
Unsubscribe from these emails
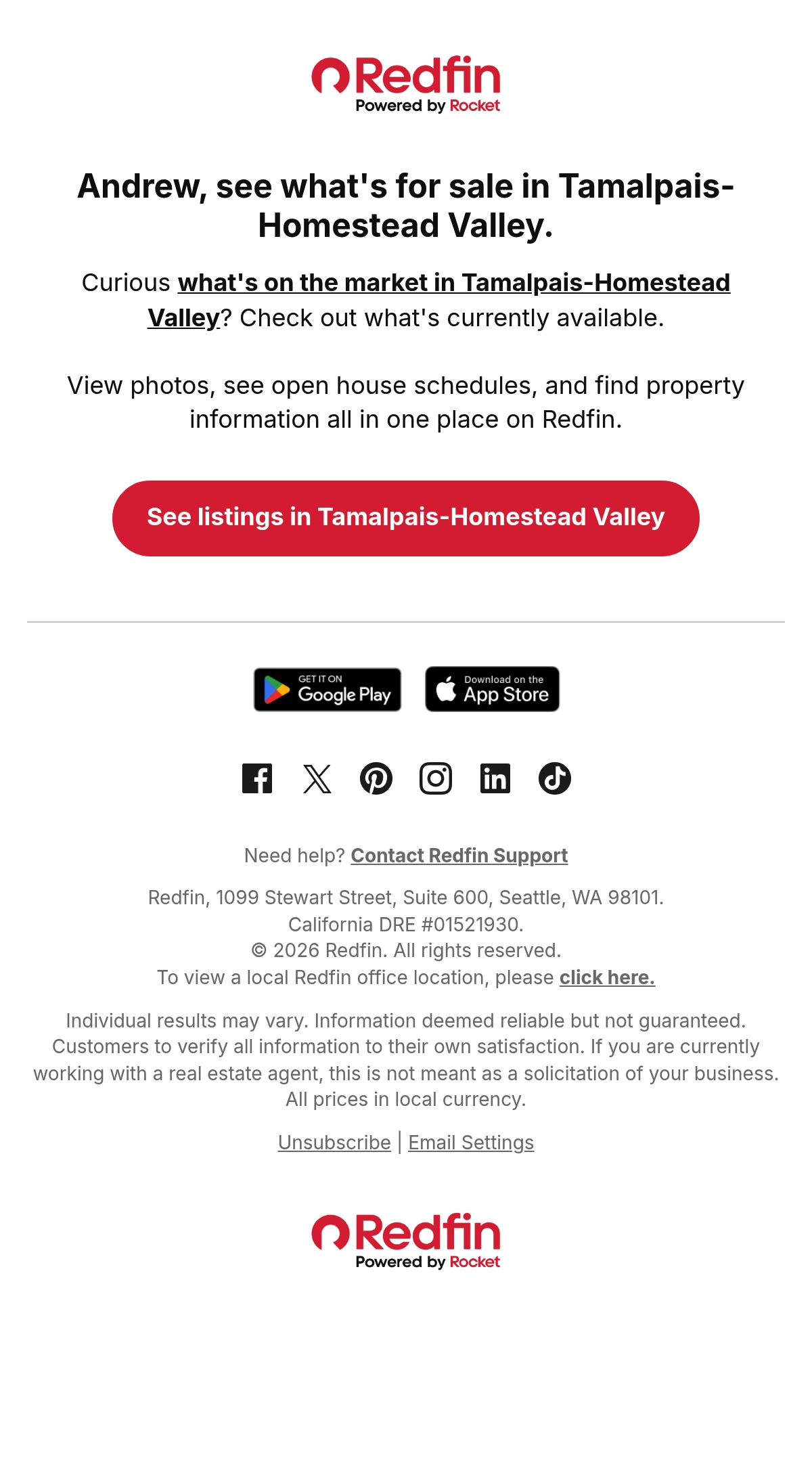[334, 1143]
